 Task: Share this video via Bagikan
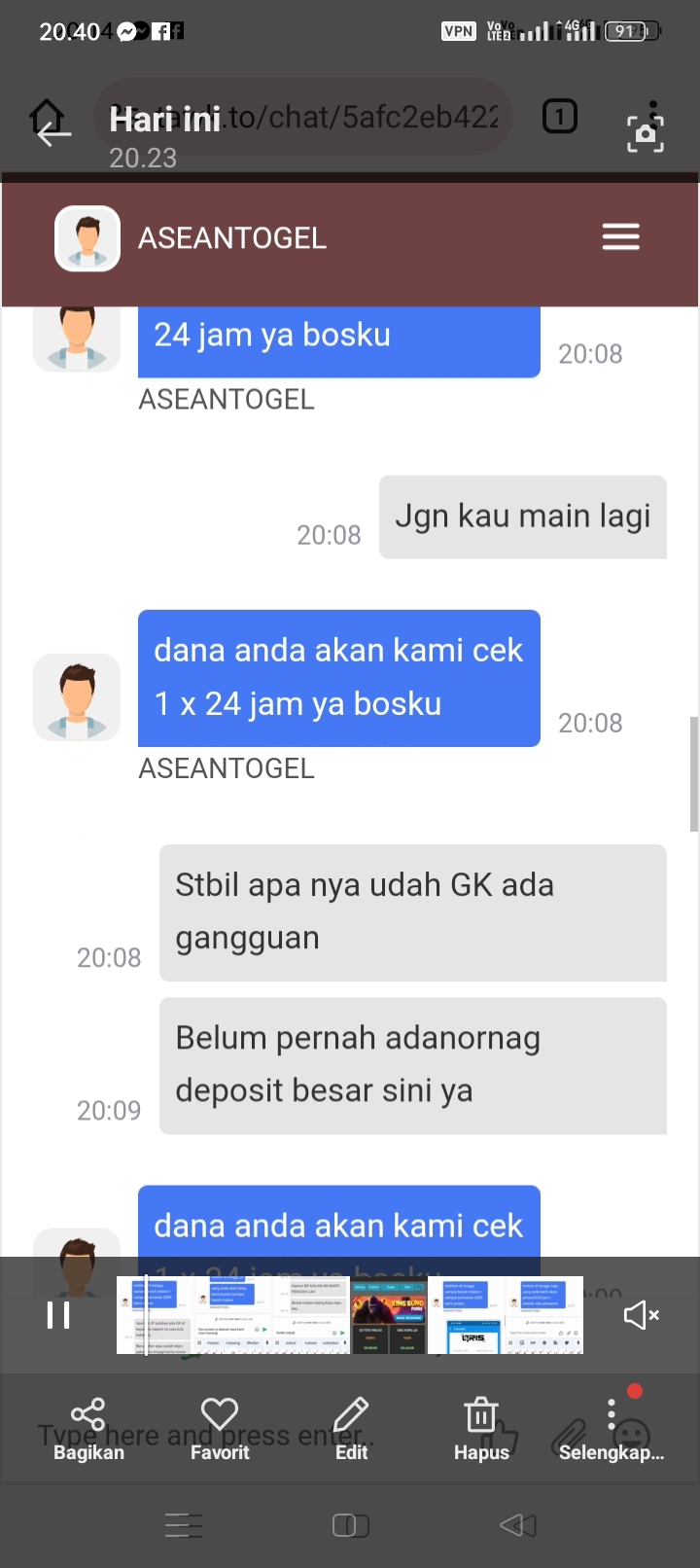[88, 1428]
